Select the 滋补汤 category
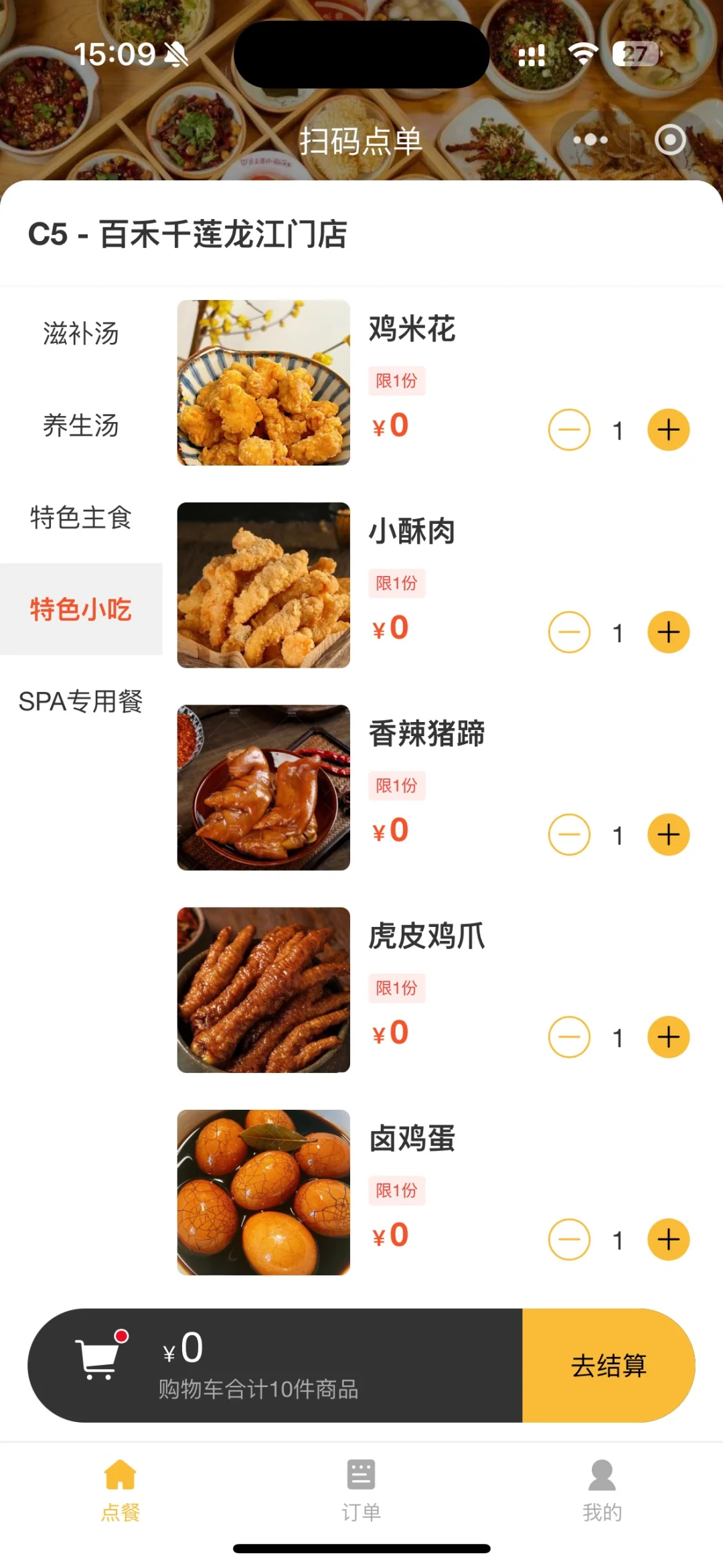The image size is (723, 1568). point(81,334)
